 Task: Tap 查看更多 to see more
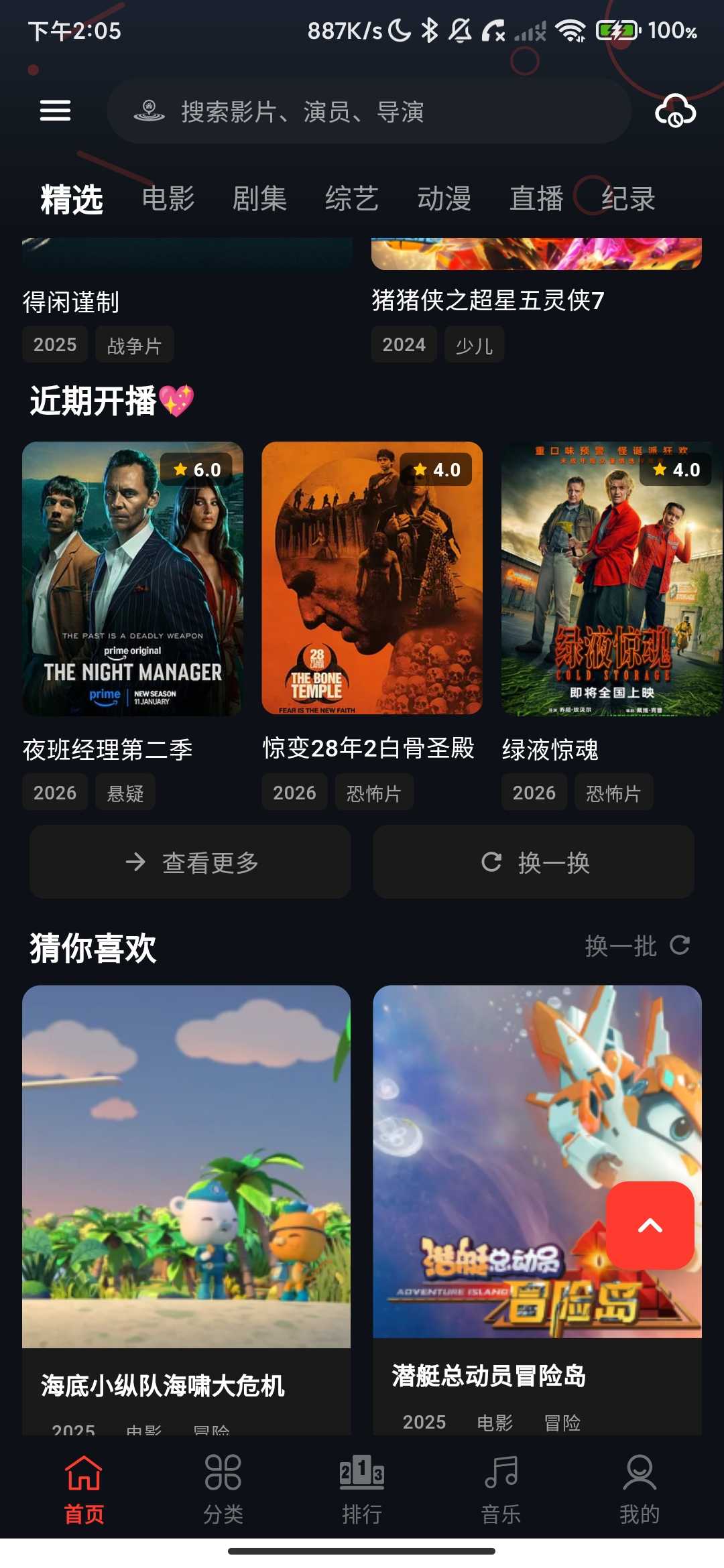click(x=190, y=862)
